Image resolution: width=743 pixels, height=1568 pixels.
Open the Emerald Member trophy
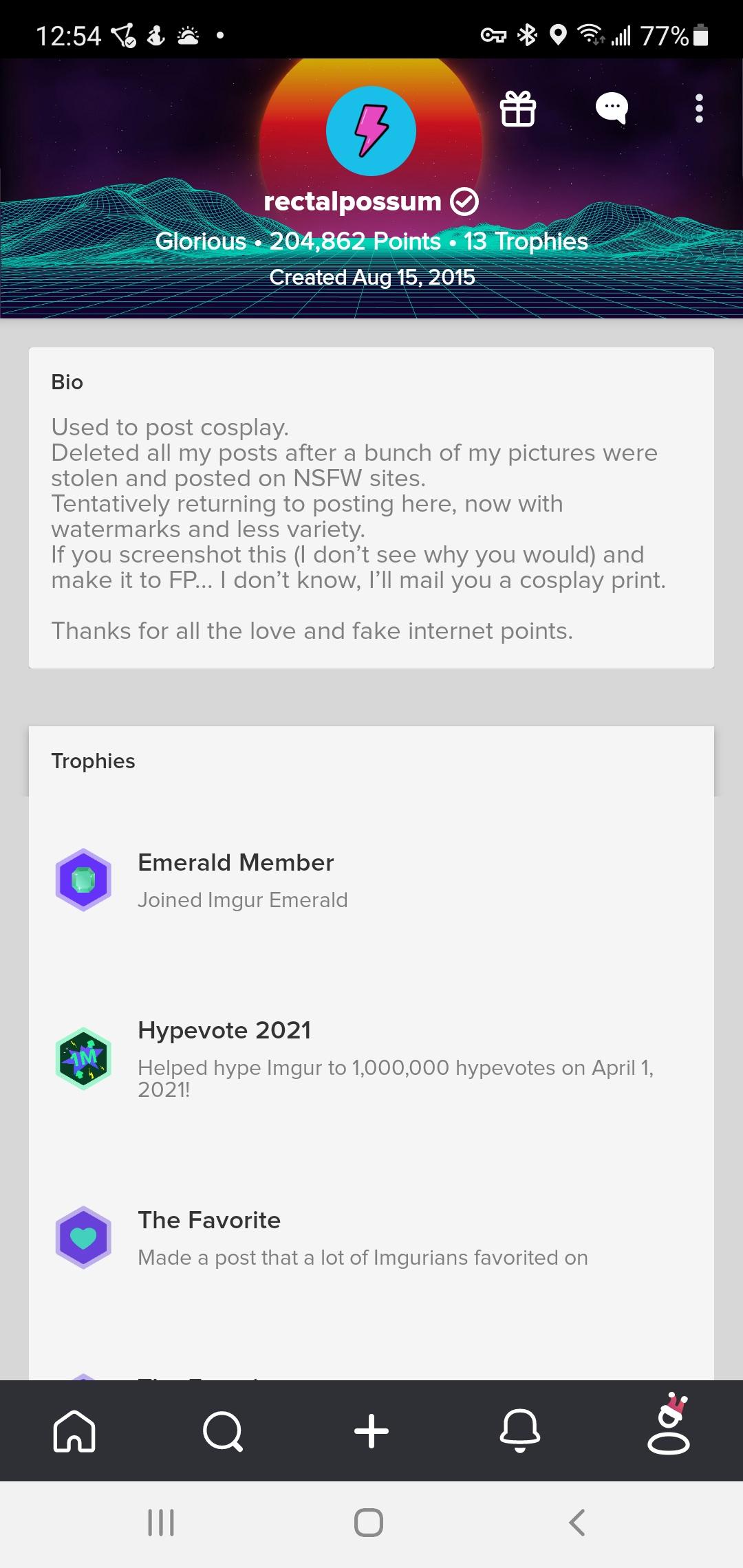tap(235, 879)
